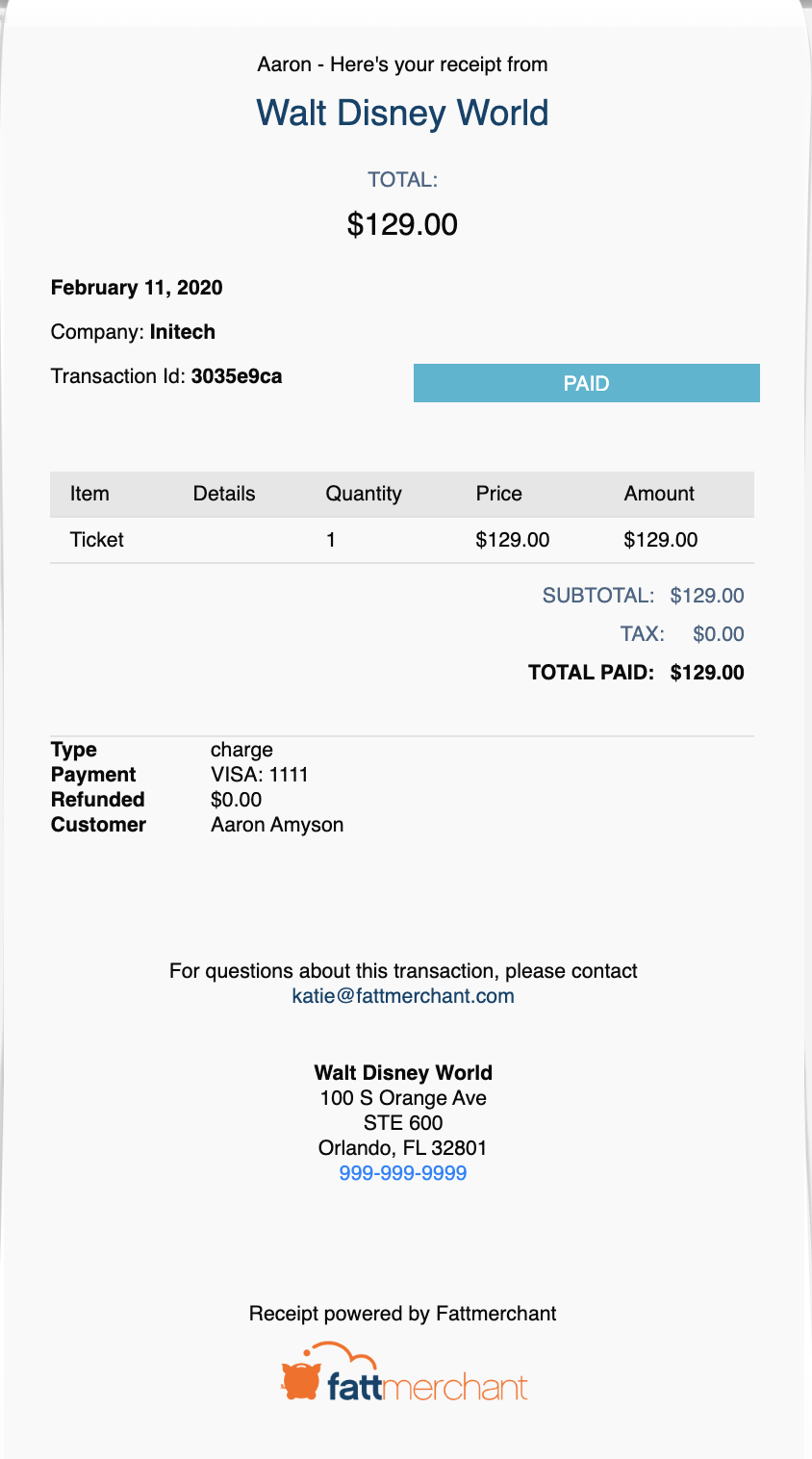This screenshot has height=1459, width=812.
Task: Call the 999-999-9999 phone number
Action: [403, 1173]
